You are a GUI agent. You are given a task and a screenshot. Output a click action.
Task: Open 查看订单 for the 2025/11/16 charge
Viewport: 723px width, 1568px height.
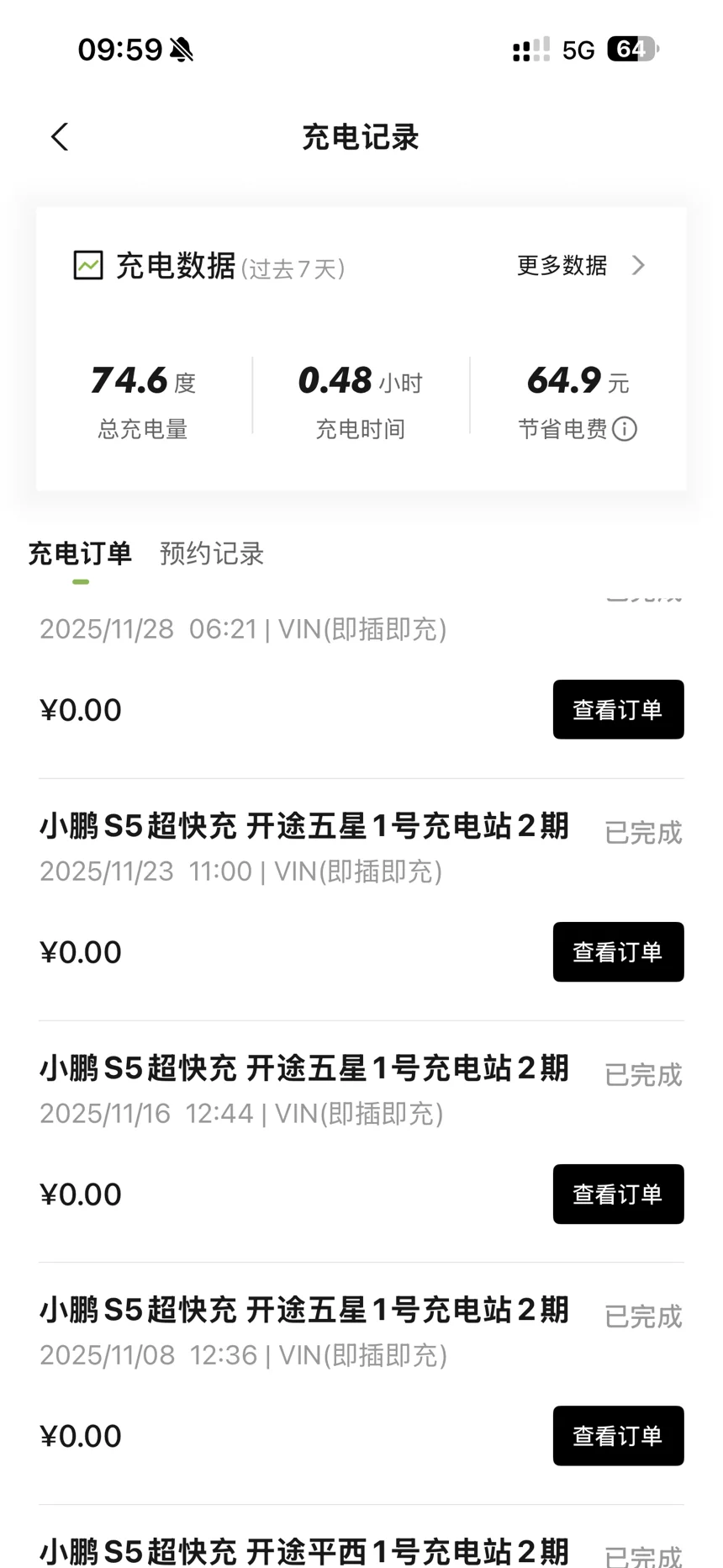[x=618, y=1195]
